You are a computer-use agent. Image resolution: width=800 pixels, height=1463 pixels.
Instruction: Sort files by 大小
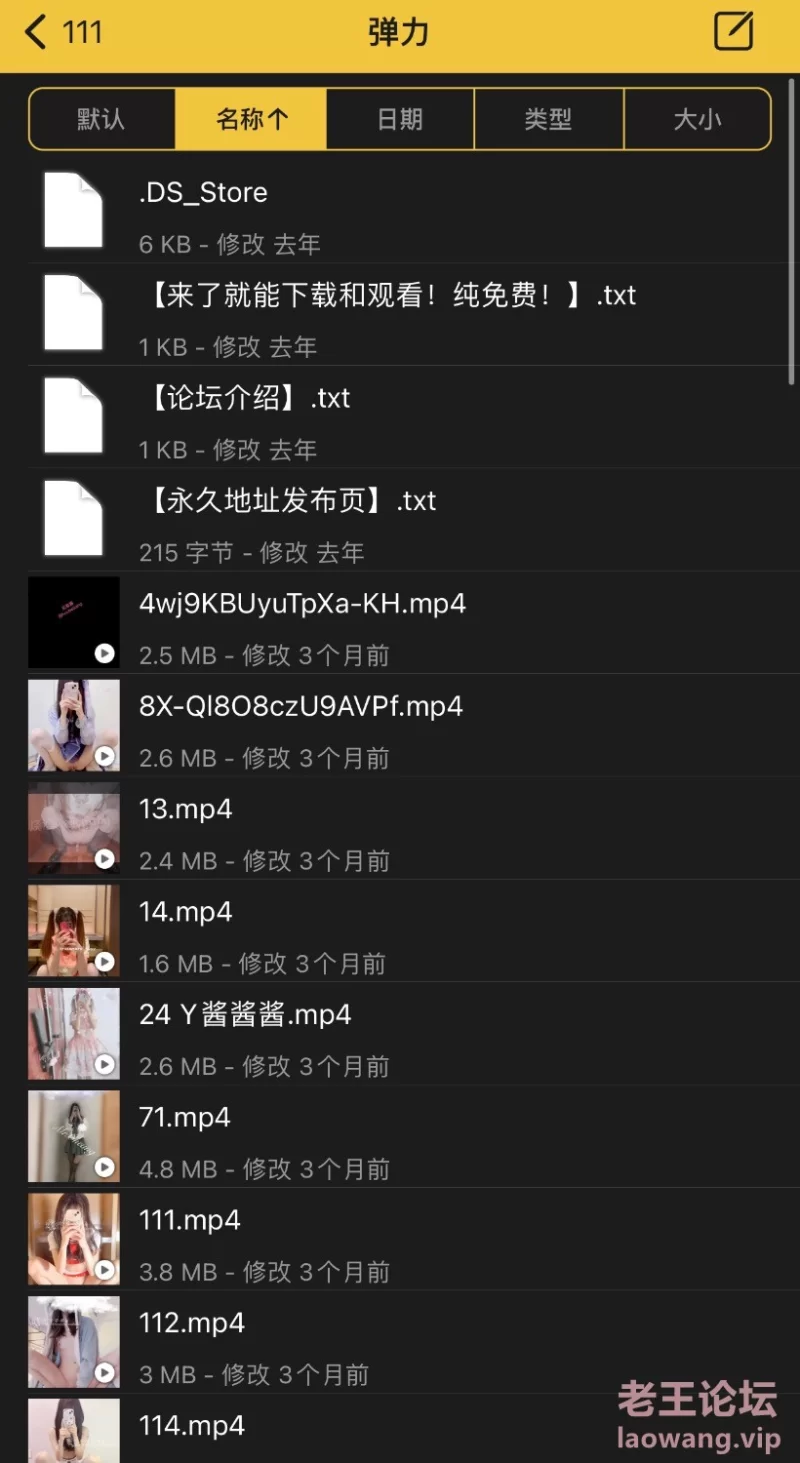[x=697, y=120]
